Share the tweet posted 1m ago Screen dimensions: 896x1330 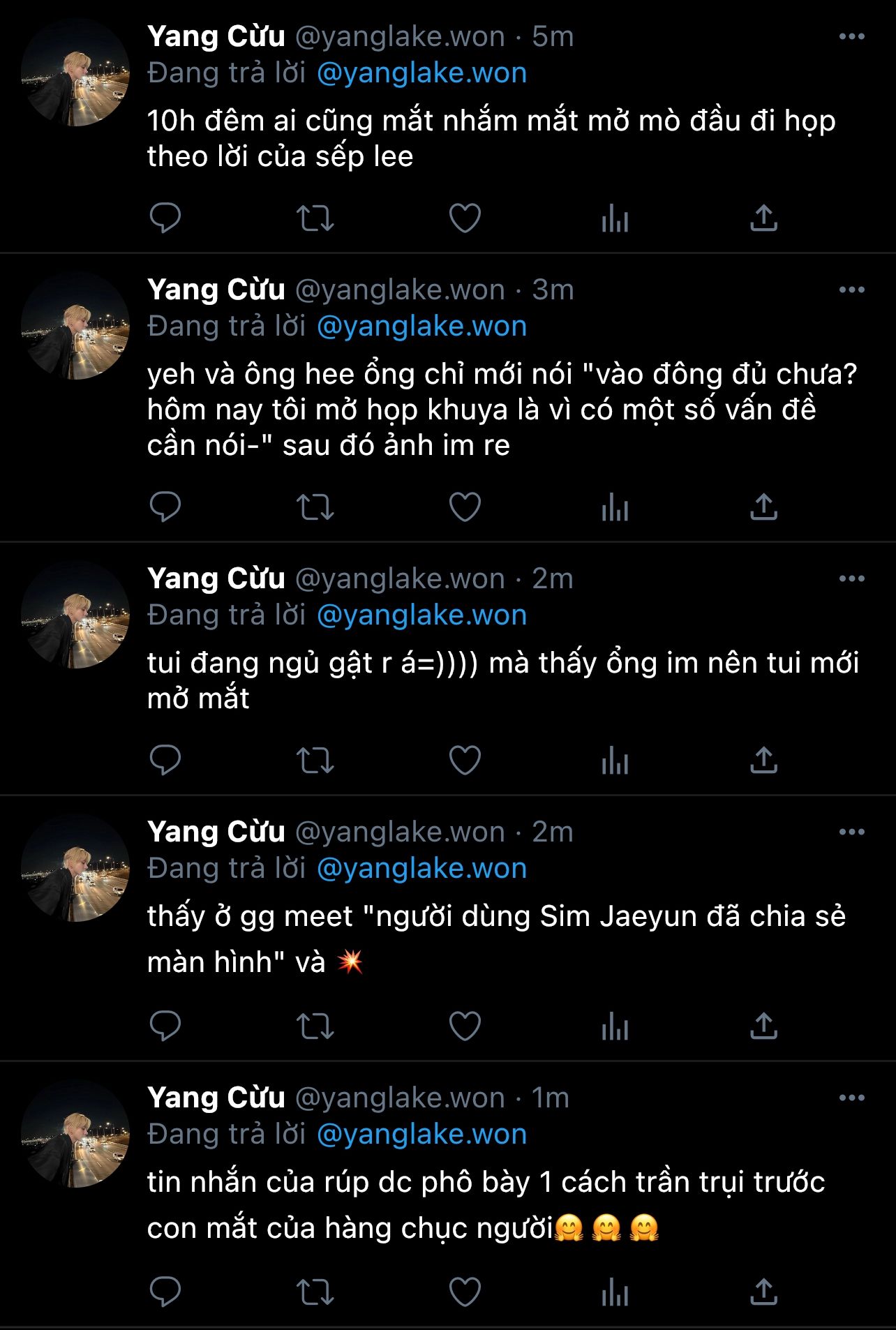[x=763, y=1292]
